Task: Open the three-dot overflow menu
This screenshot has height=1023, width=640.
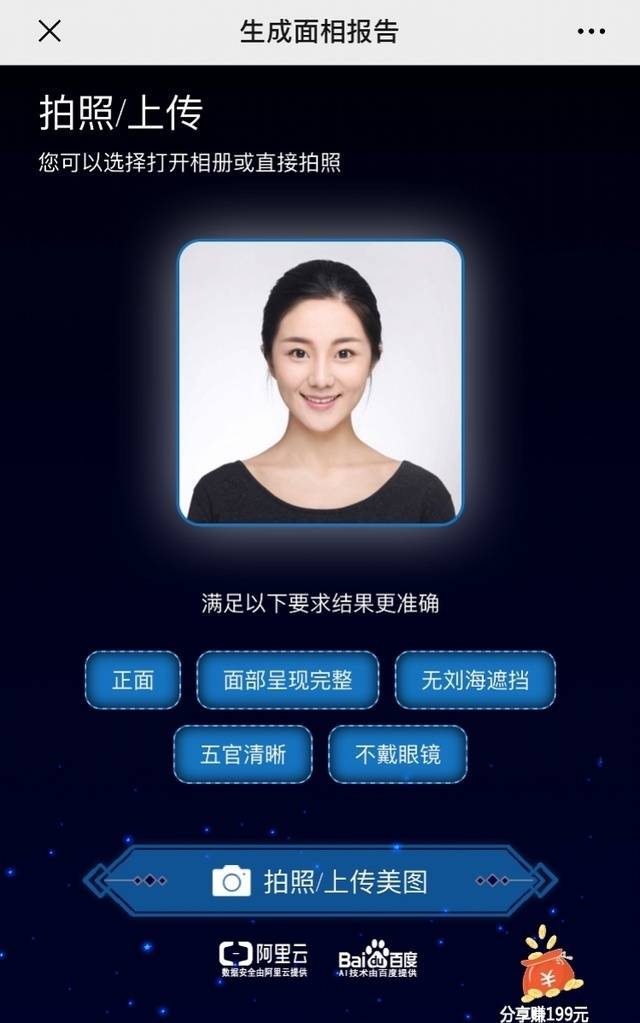Action: coord(591,32)
